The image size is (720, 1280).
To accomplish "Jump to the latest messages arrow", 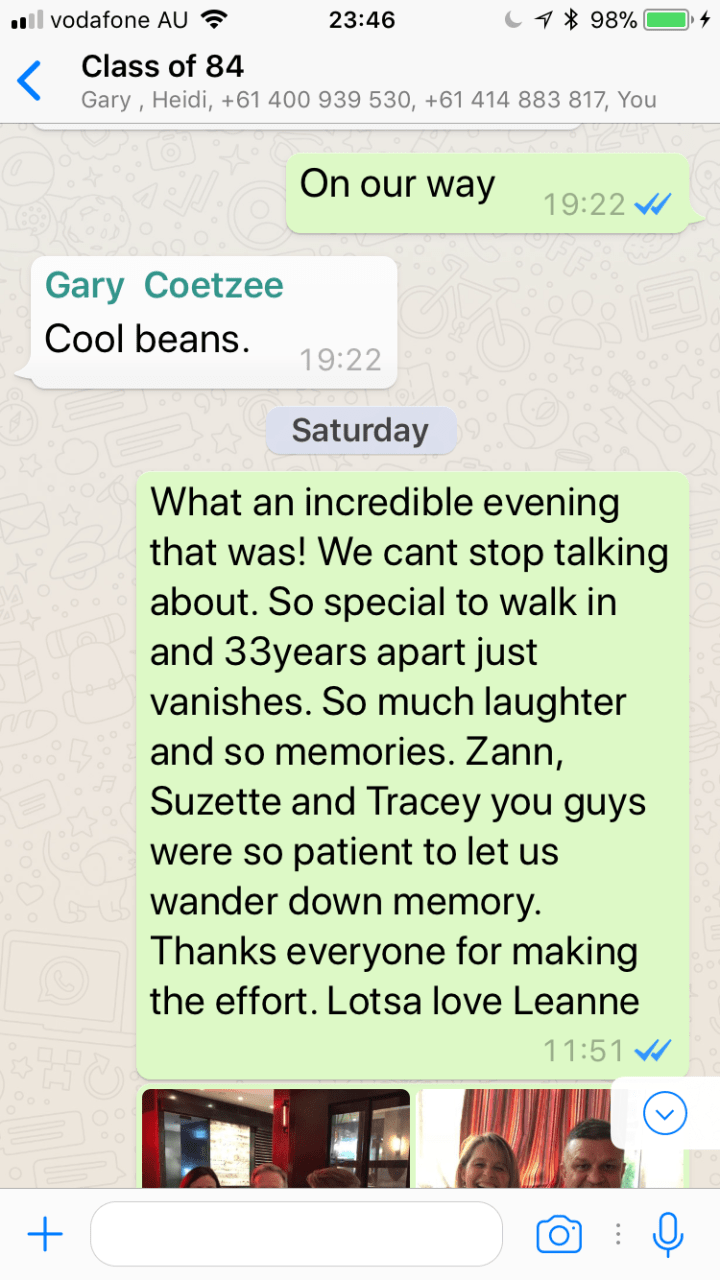I will click(665, 1113).
